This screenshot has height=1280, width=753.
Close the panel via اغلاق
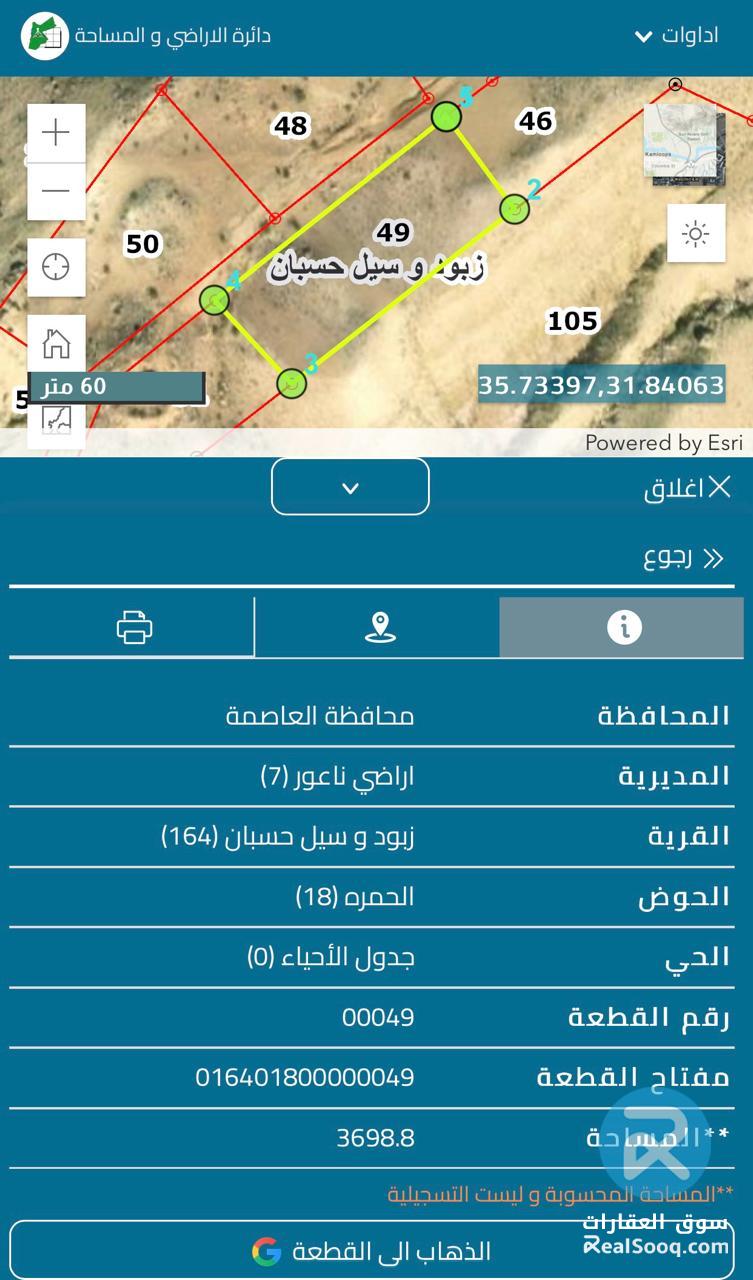coord(688,488)
